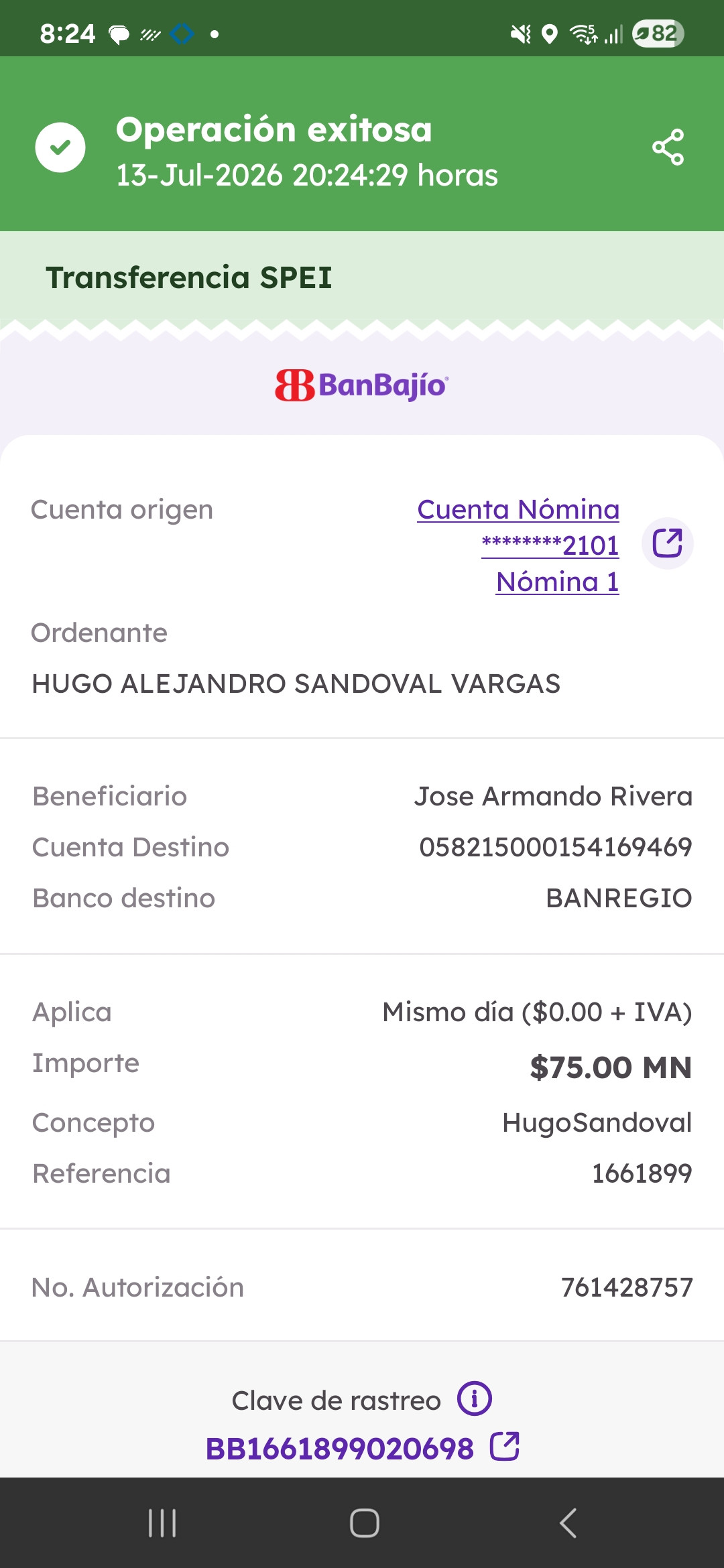The height and width of the screenshot is (1568, 724).
Task: Open the Cuenta Nómina origin account link
Action: tap(518, 545)
